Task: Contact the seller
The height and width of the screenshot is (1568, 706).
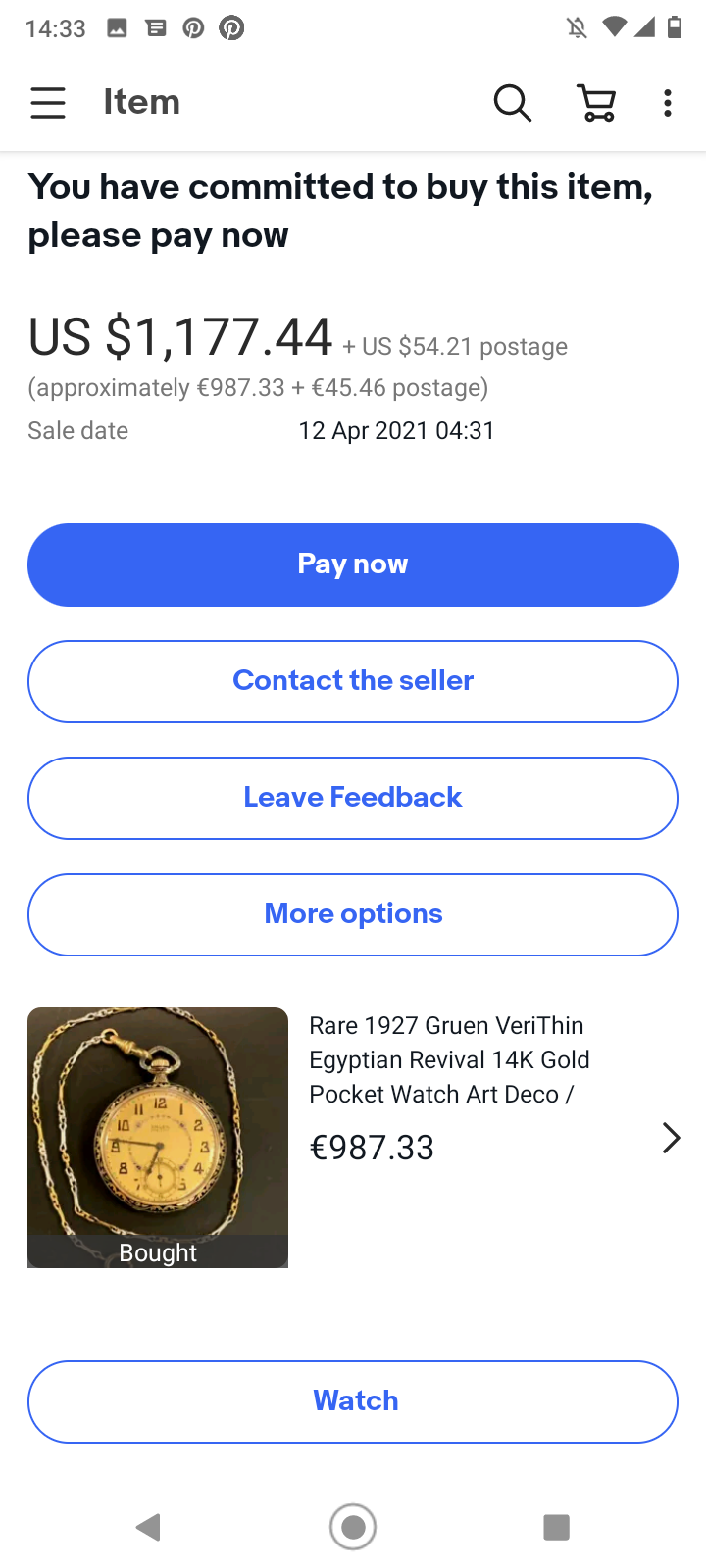Action: click(353, 681)
